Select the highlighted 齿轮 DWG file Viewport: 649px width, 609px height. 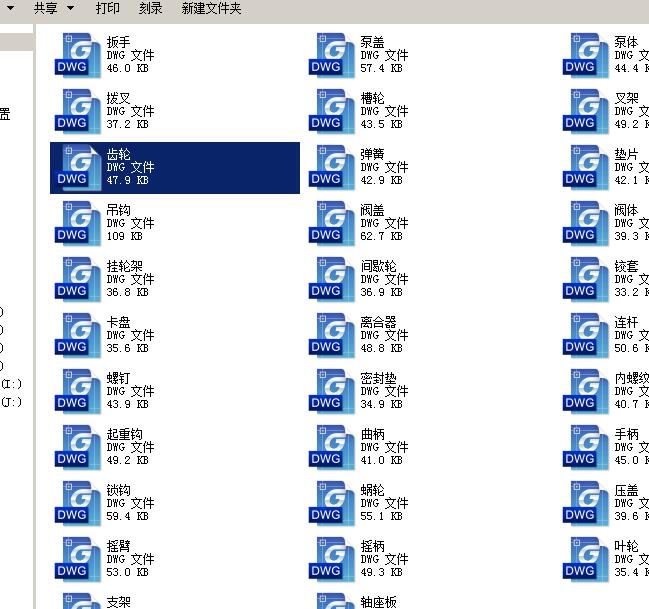[73, 167]
